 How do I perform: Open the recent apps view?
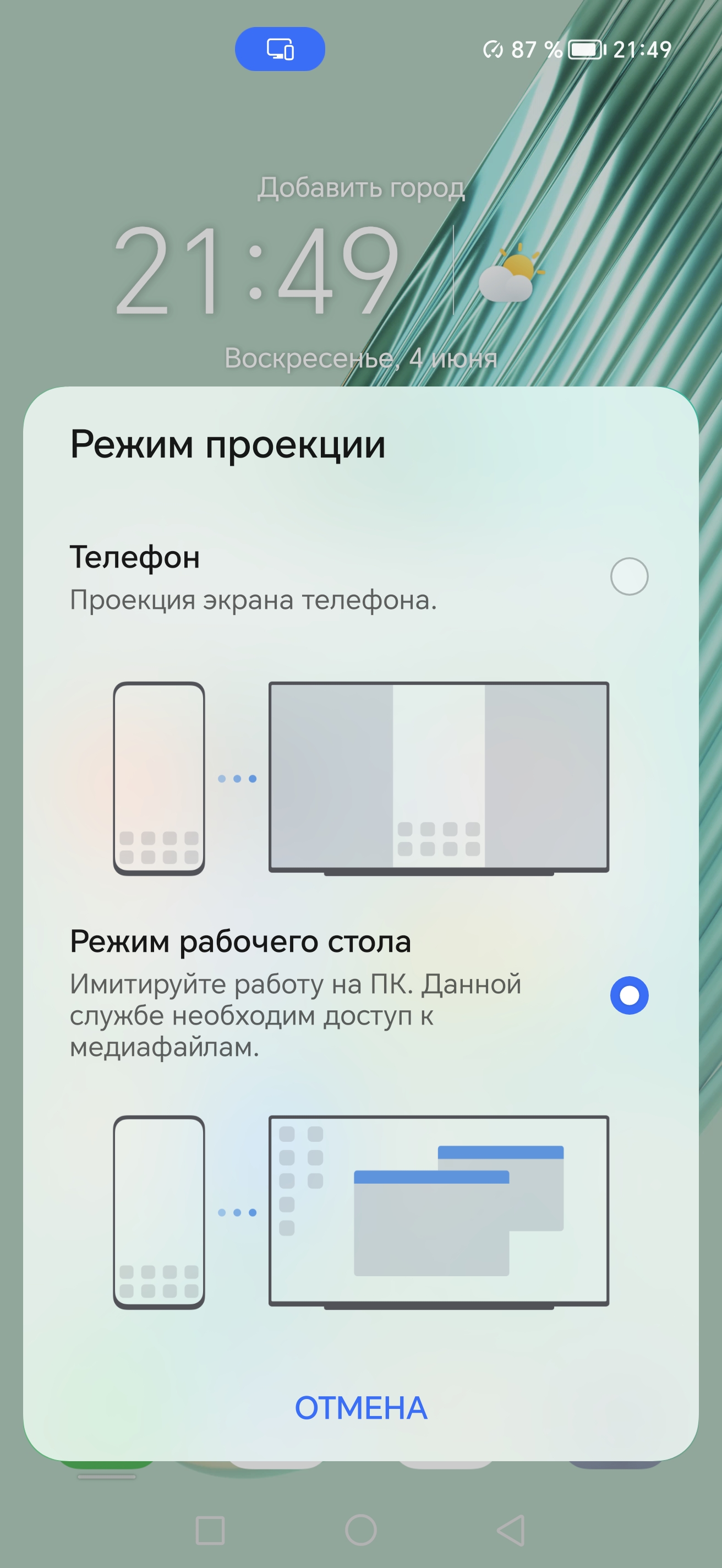click(x=210, y=1529)
